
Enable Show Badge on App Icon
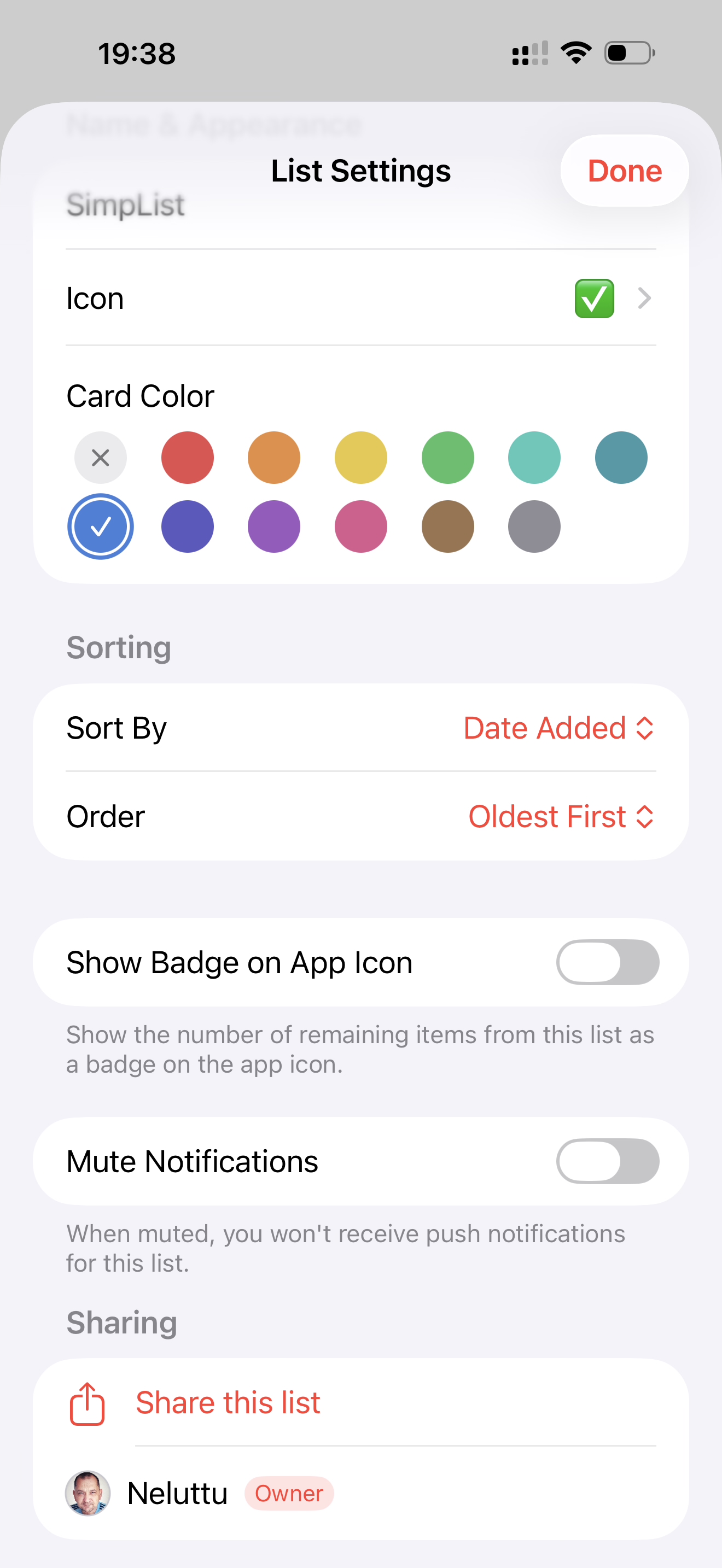coord(607,962)
